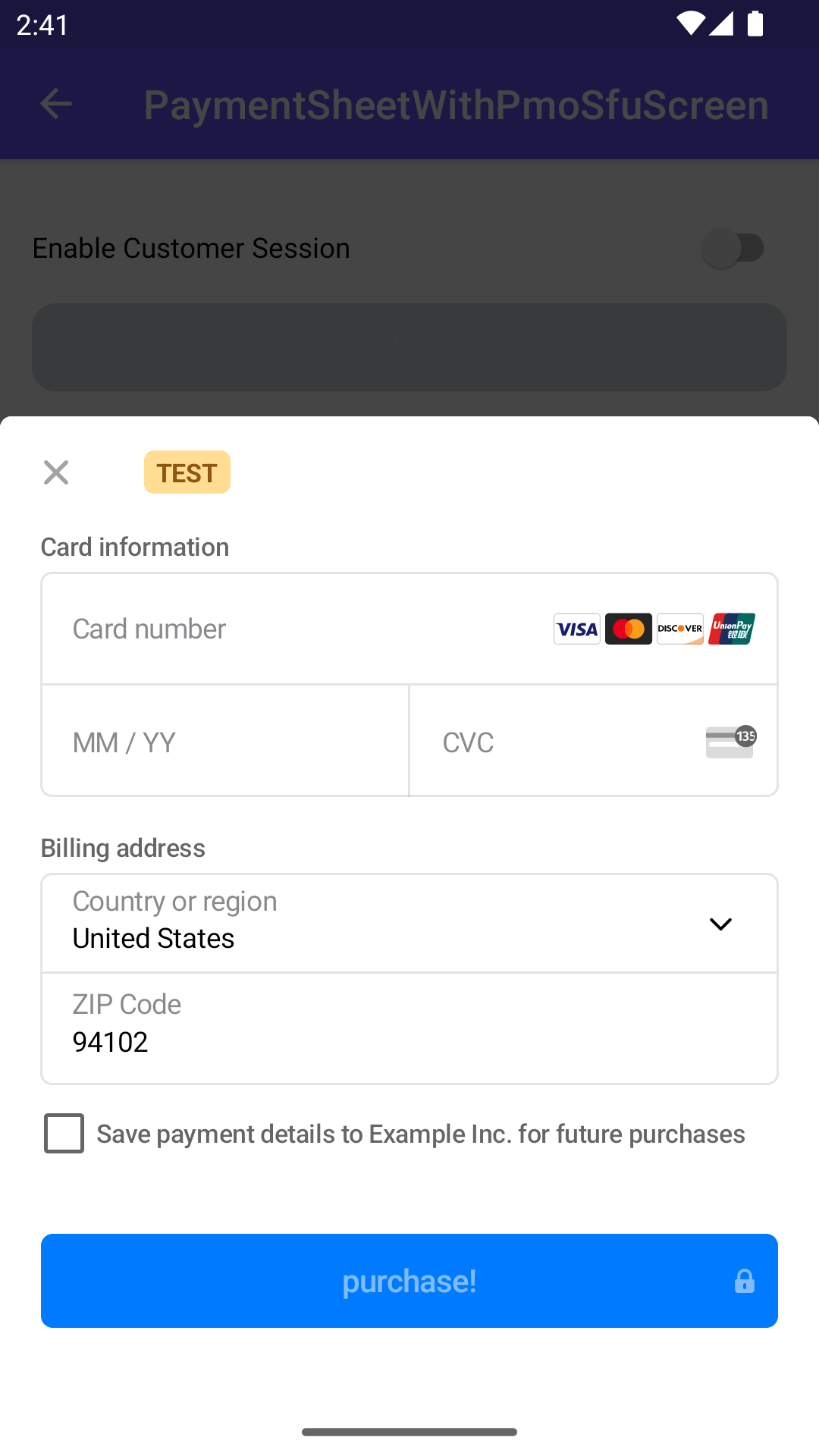Open the Country or region dropdown

(409, 923)
